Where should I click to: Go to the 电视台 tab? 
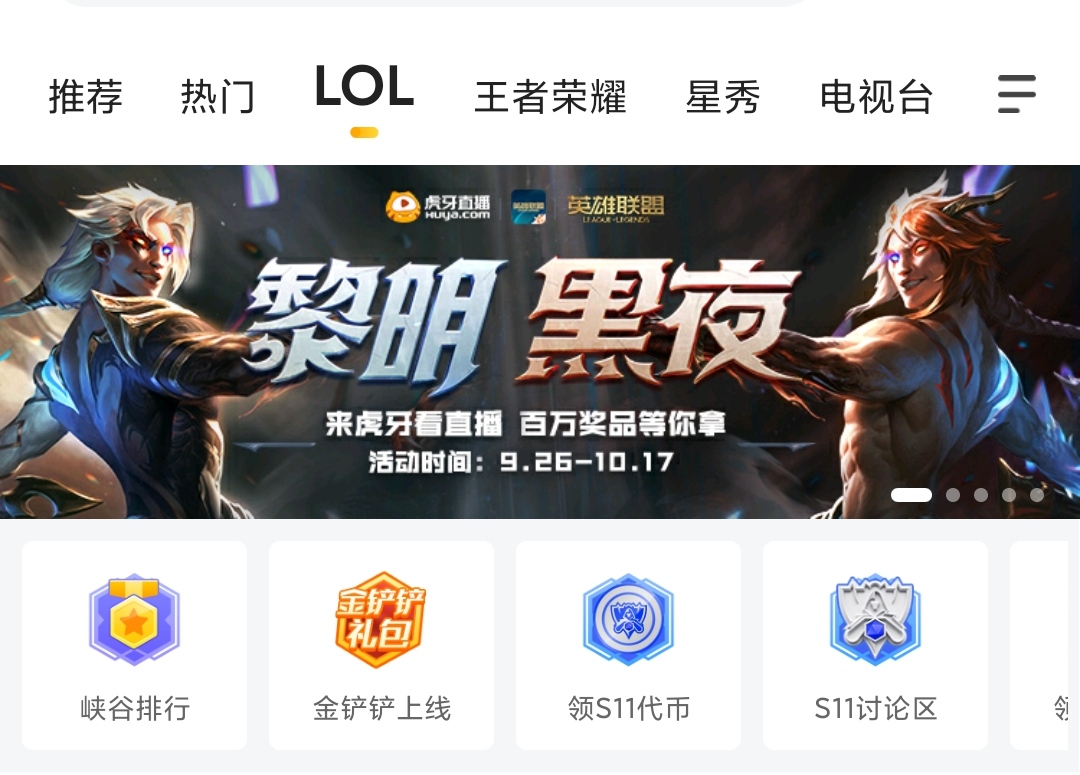[x=876, y=97]
